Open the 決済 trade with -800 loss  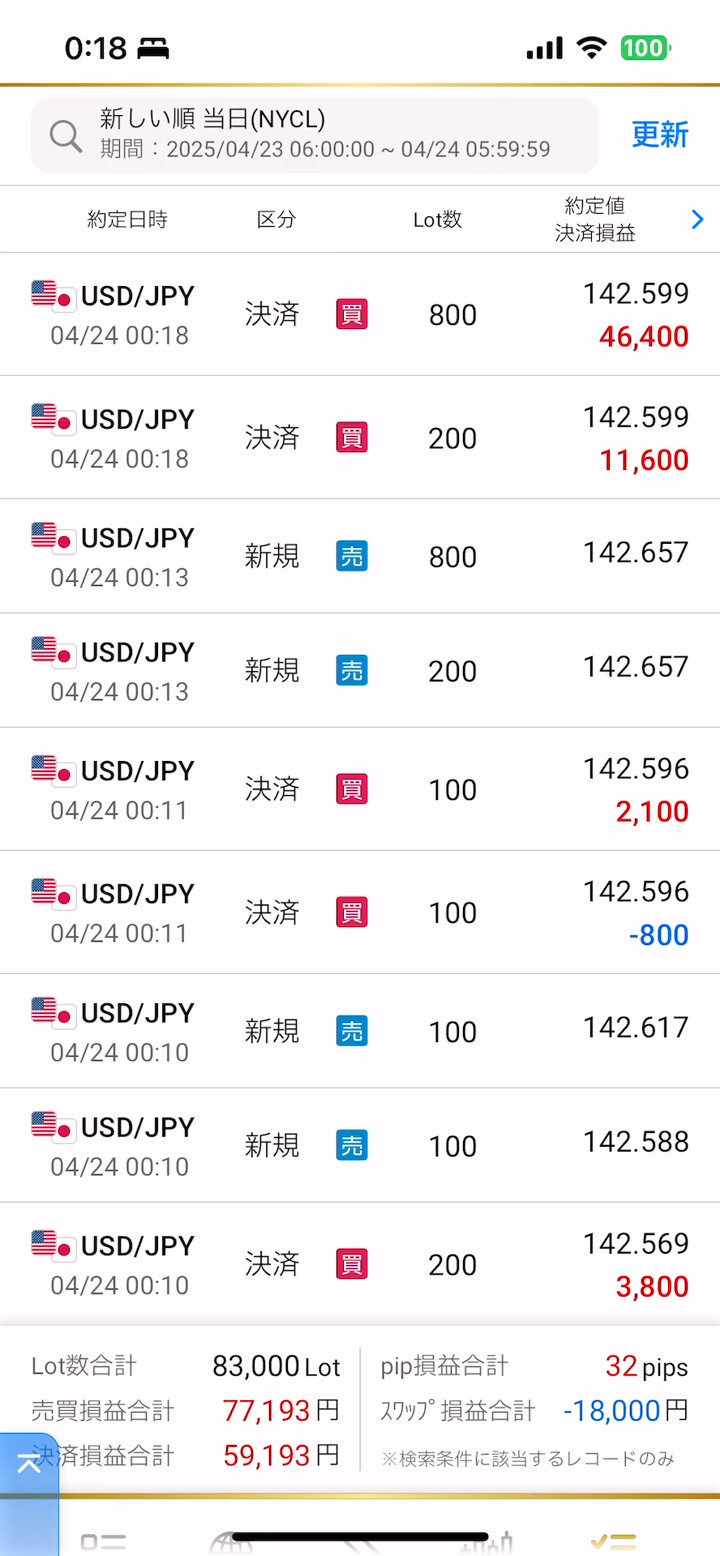[x=360, y=912]
